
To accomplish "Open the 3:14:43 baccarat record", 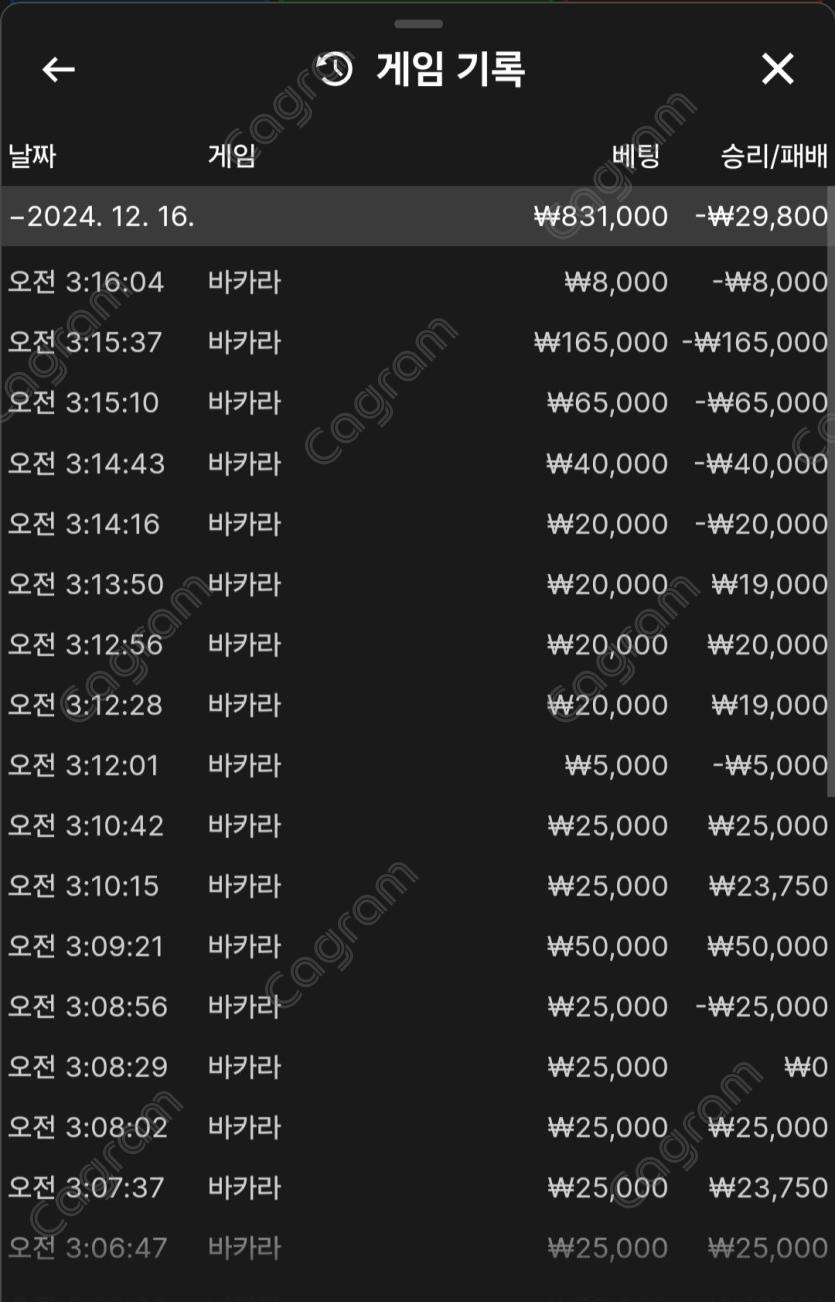I will click(416, 463).
